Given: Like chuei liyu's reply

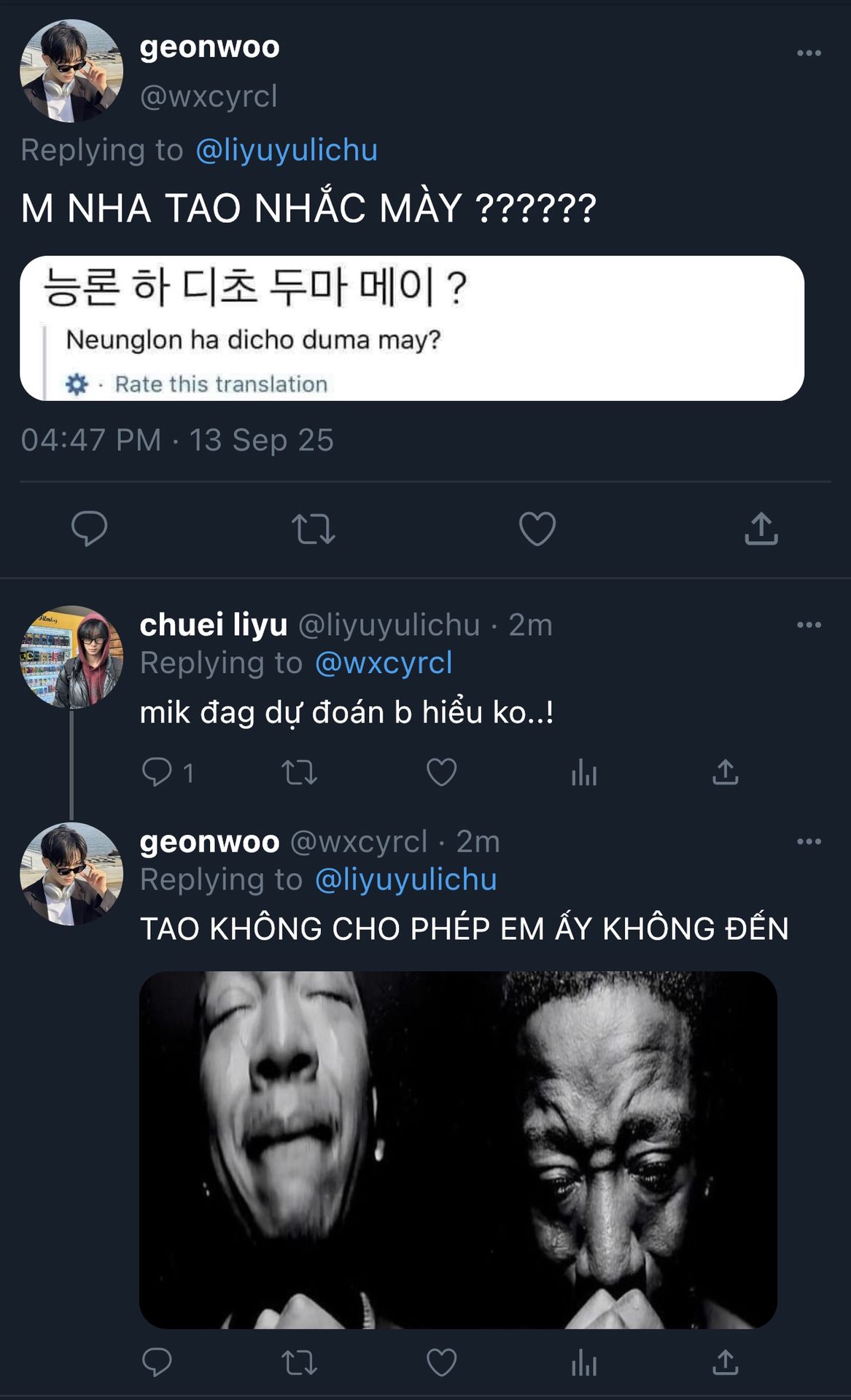Looking at the screenshot, I should (x=441, y=772).
